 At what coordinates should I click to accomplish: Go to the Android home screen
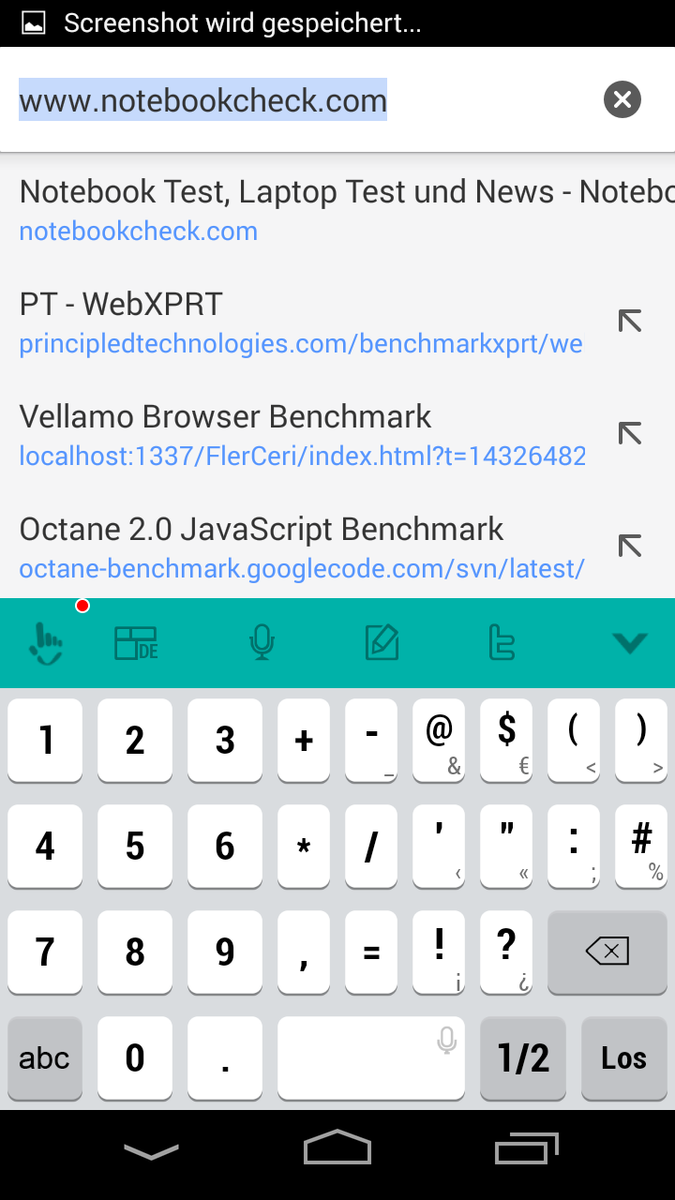337,1149
